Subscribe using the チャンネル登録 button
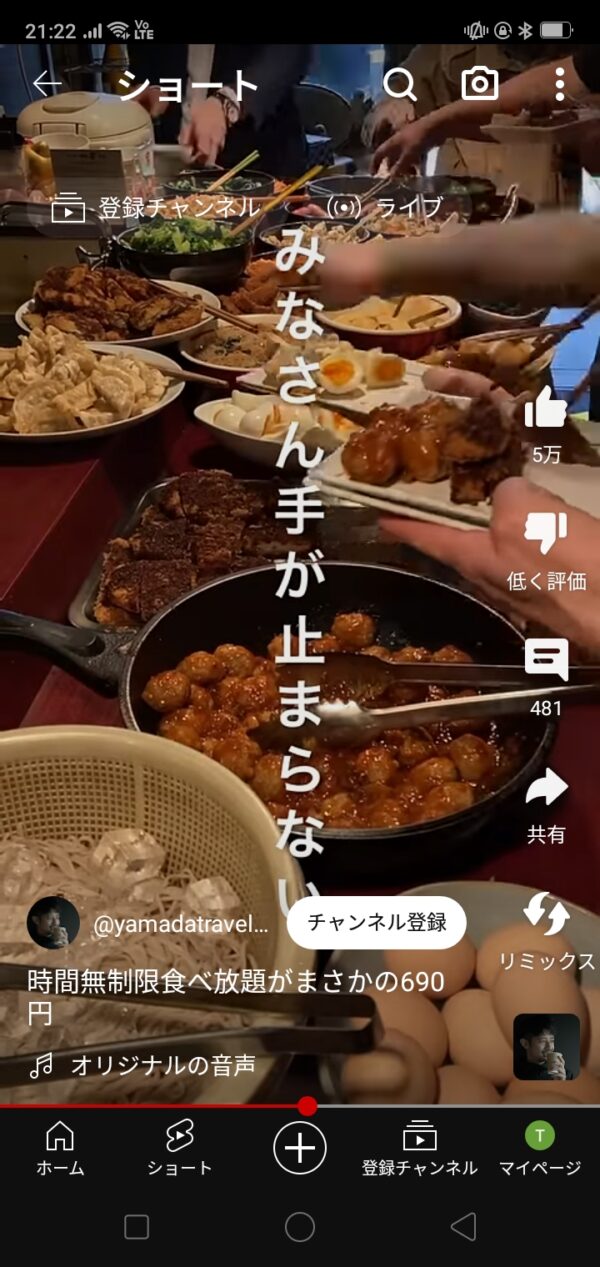This screenshot has height=1267, width=600. [x=376, y=922]
